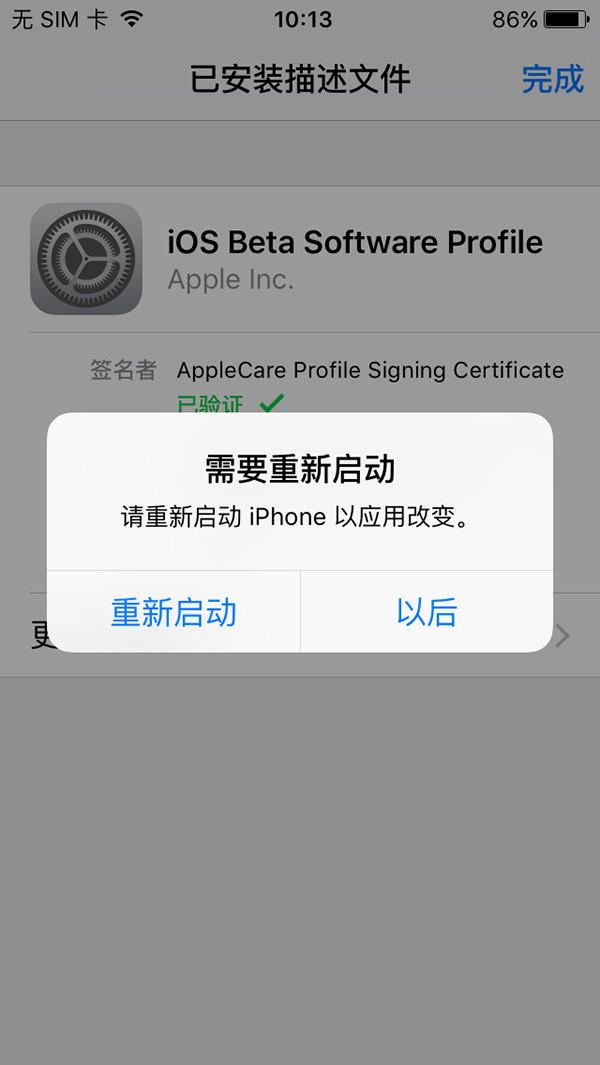Choose 以后 to restart later
This screenshot has height=1065, width=600.
click(427, 612)
